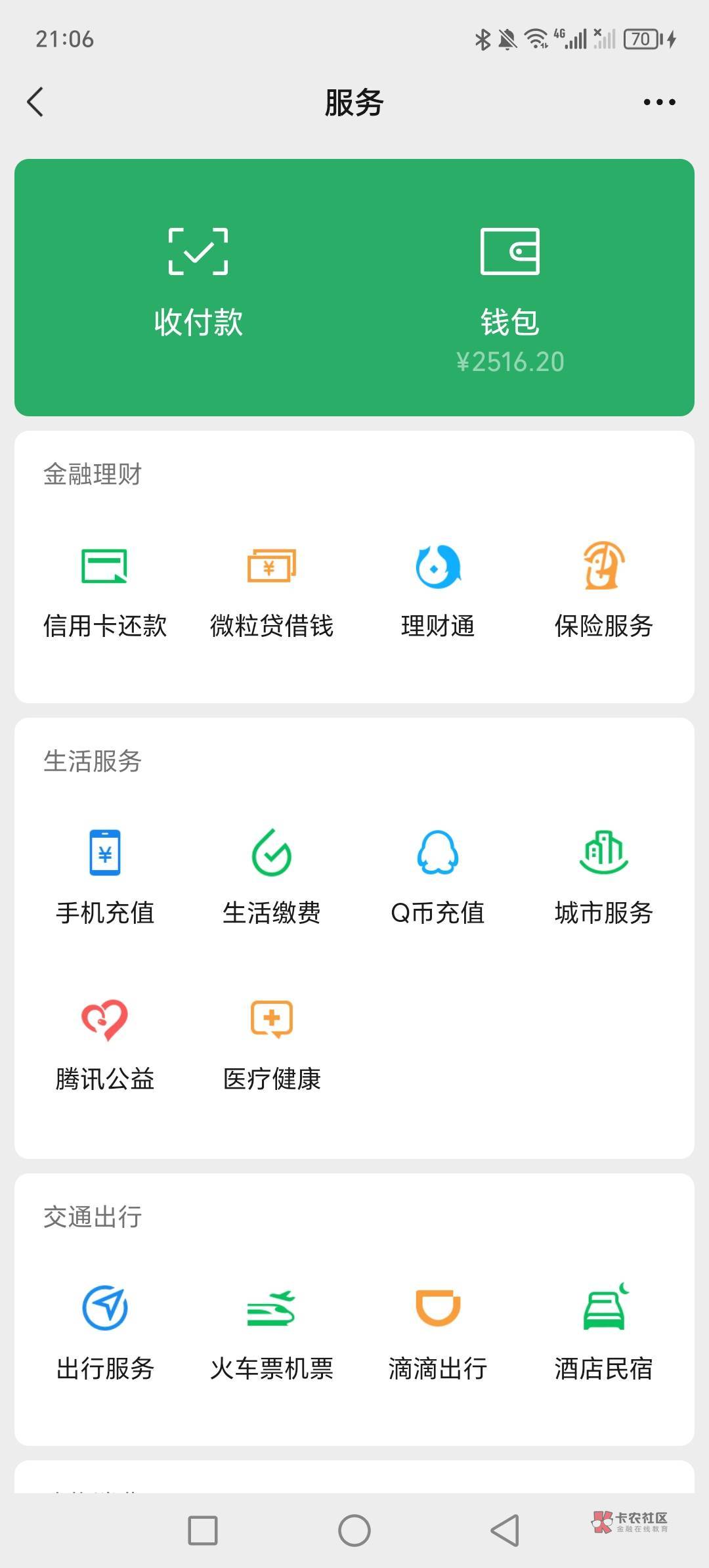Open the three-dot overflow menu

point(659,102)
